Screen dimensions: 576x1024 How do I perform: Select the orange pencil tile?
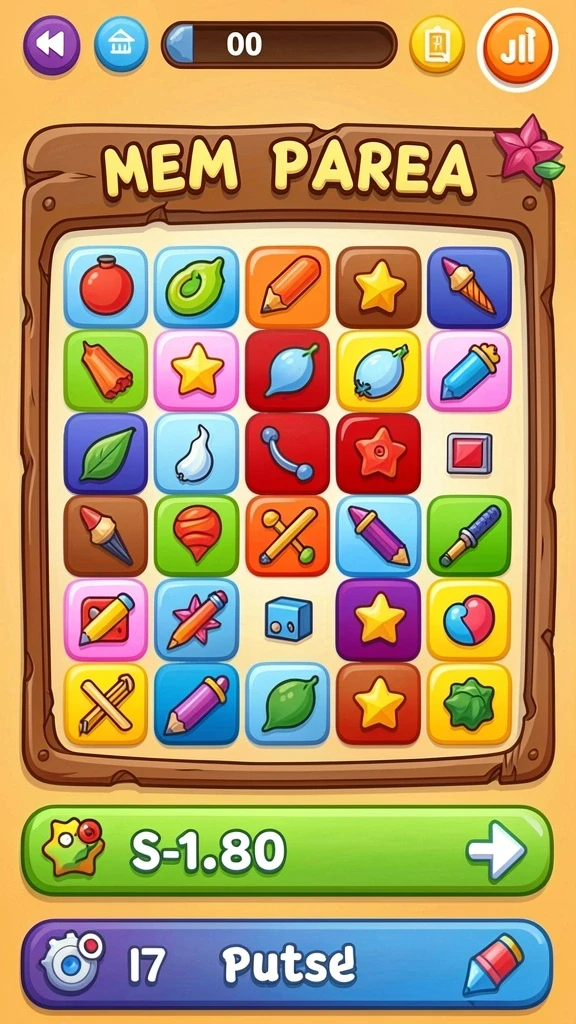pyautogui.click(x=287, y=287)
